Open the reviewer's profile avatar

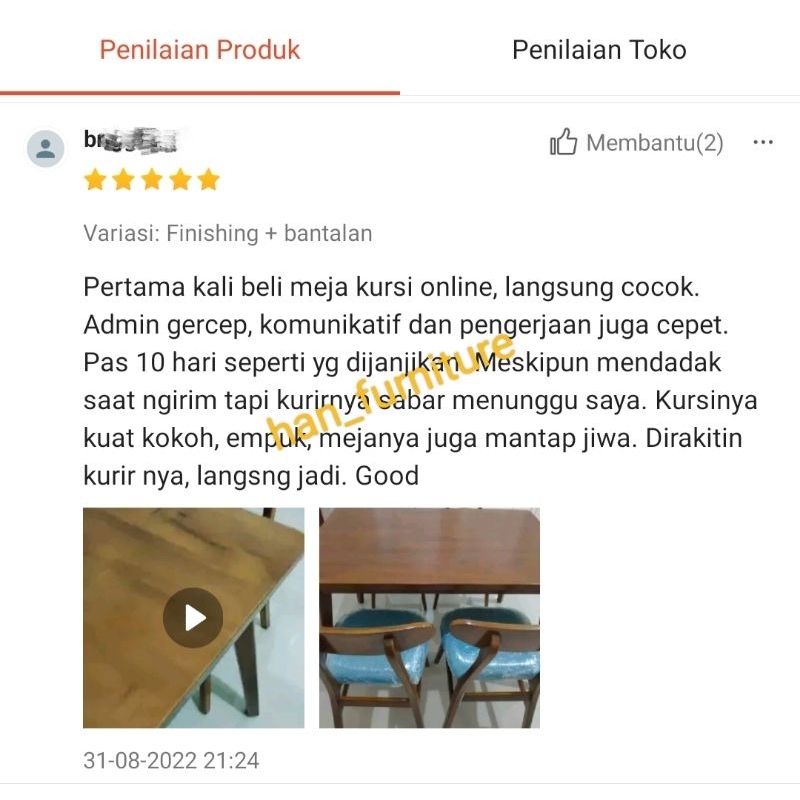45,149
